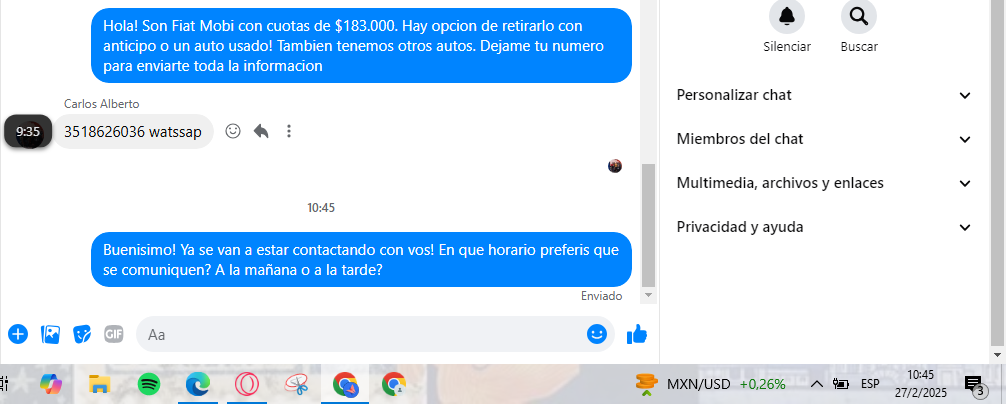1006x404 pixels.
Task: Open Spotify from the taskbar
Action: (148, 383)
